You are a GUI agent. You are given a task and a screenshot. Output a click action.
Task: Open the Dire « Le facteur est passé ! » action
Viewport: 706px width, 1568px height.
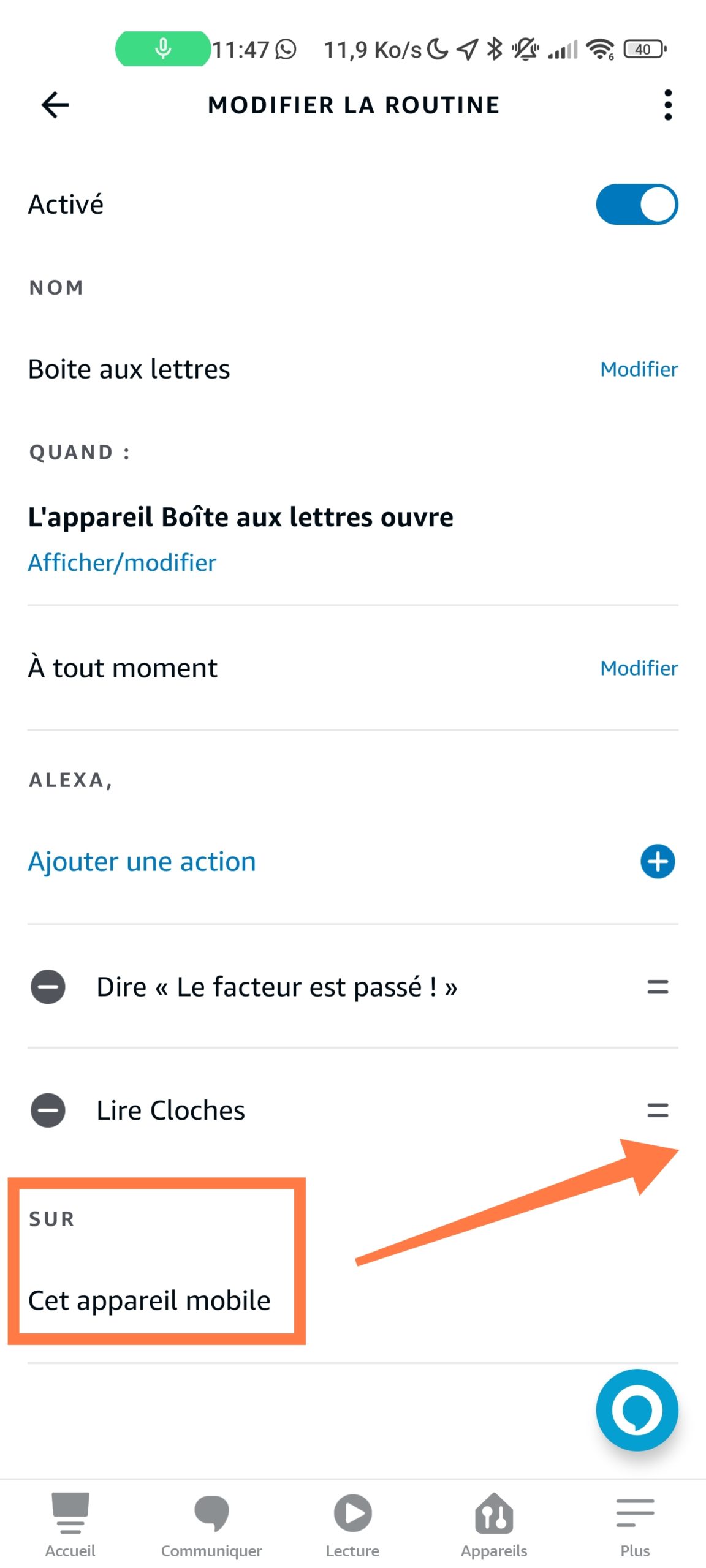point(277,987)
